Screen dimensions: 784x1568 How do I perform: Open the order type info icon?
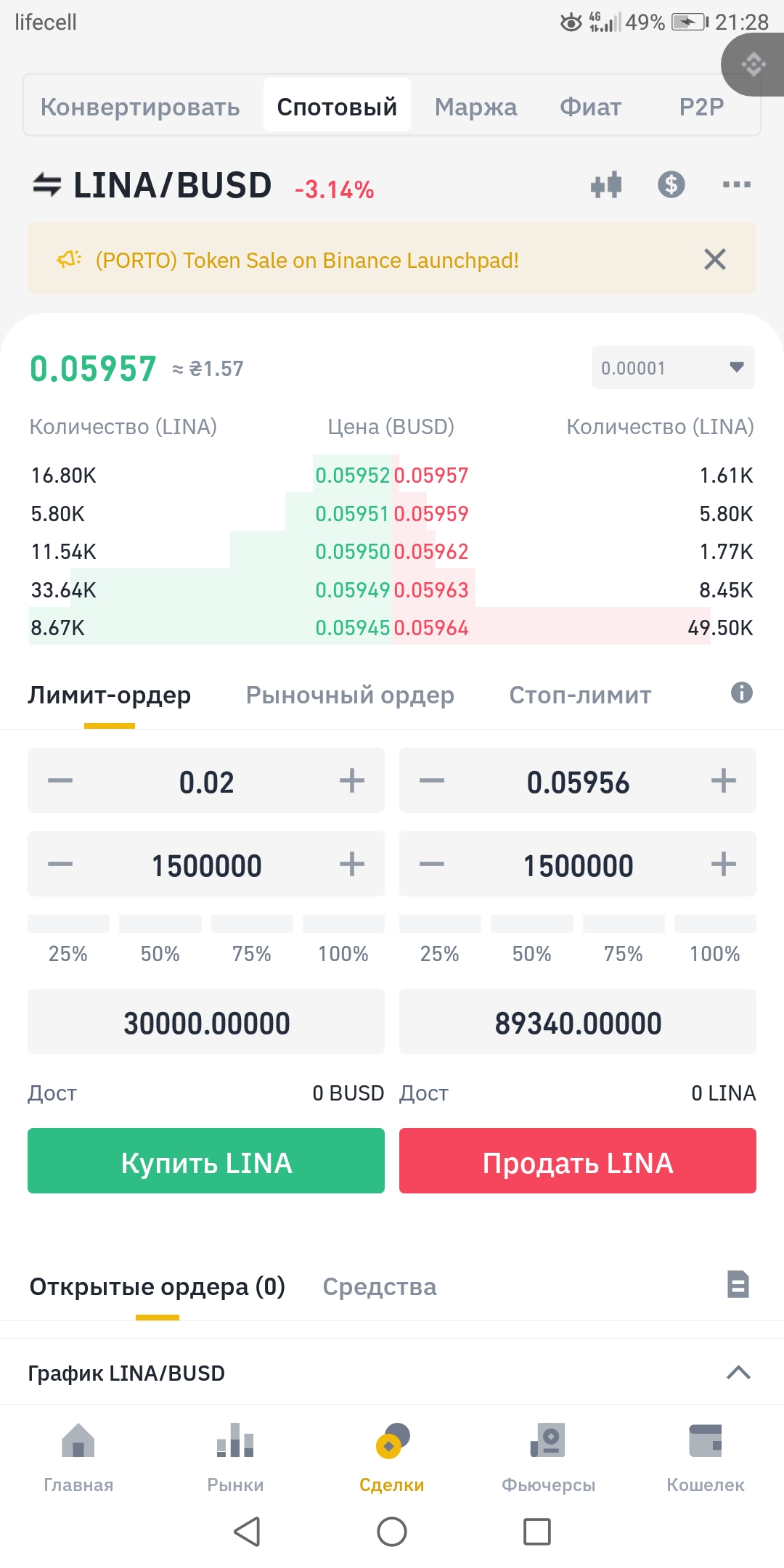pos(741,693)
